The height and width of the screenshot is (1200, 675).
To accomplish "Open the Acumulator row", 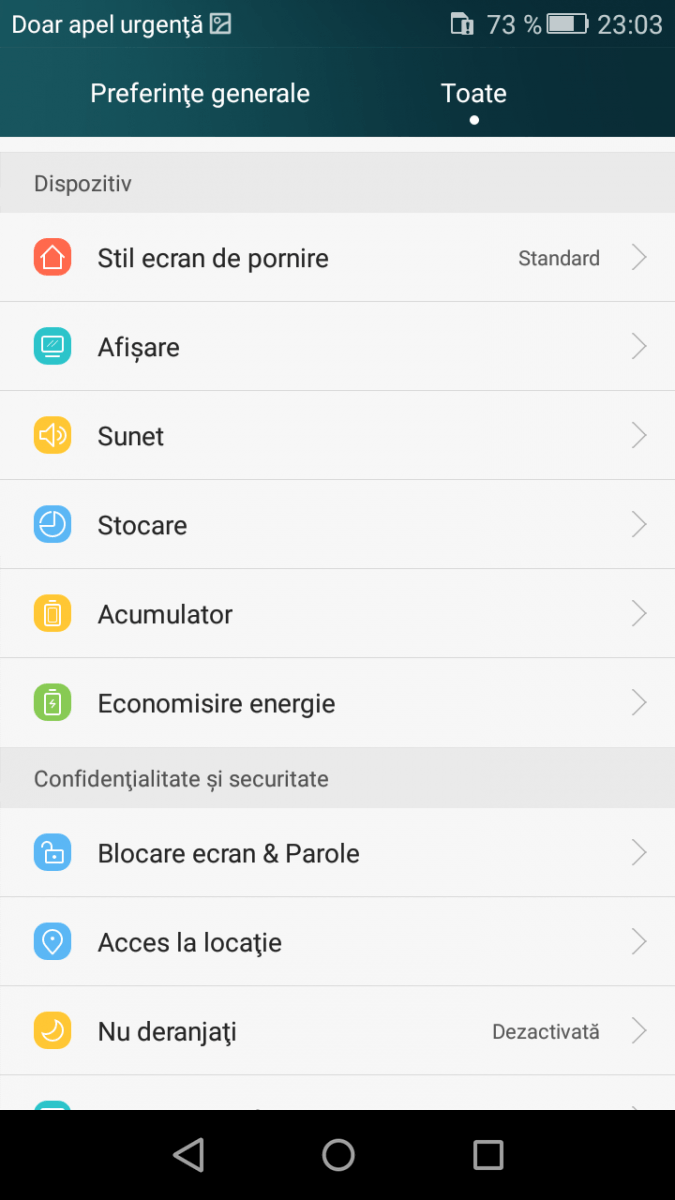I will tap(337, 614).
